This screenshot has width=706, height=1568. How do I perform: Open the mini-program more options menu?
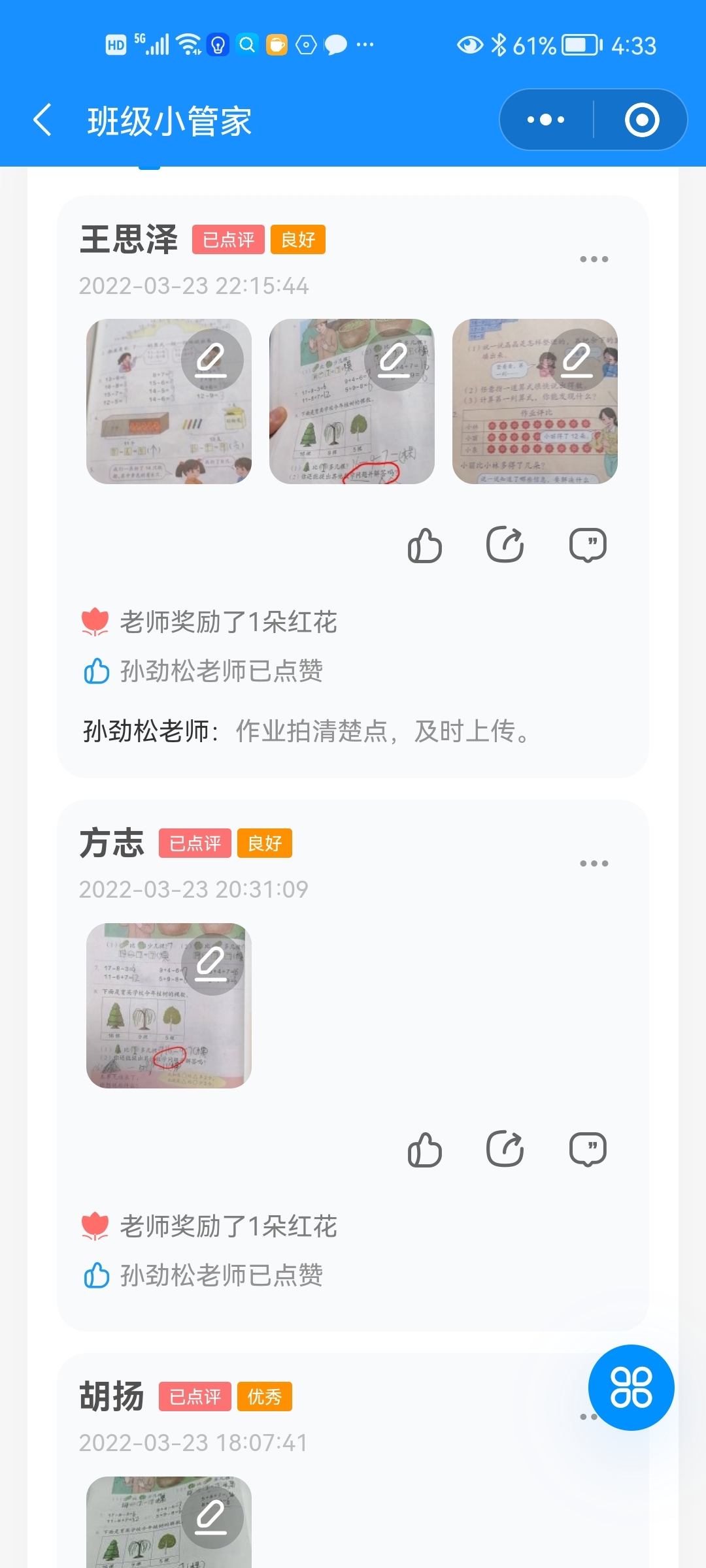tap(546, 120)
